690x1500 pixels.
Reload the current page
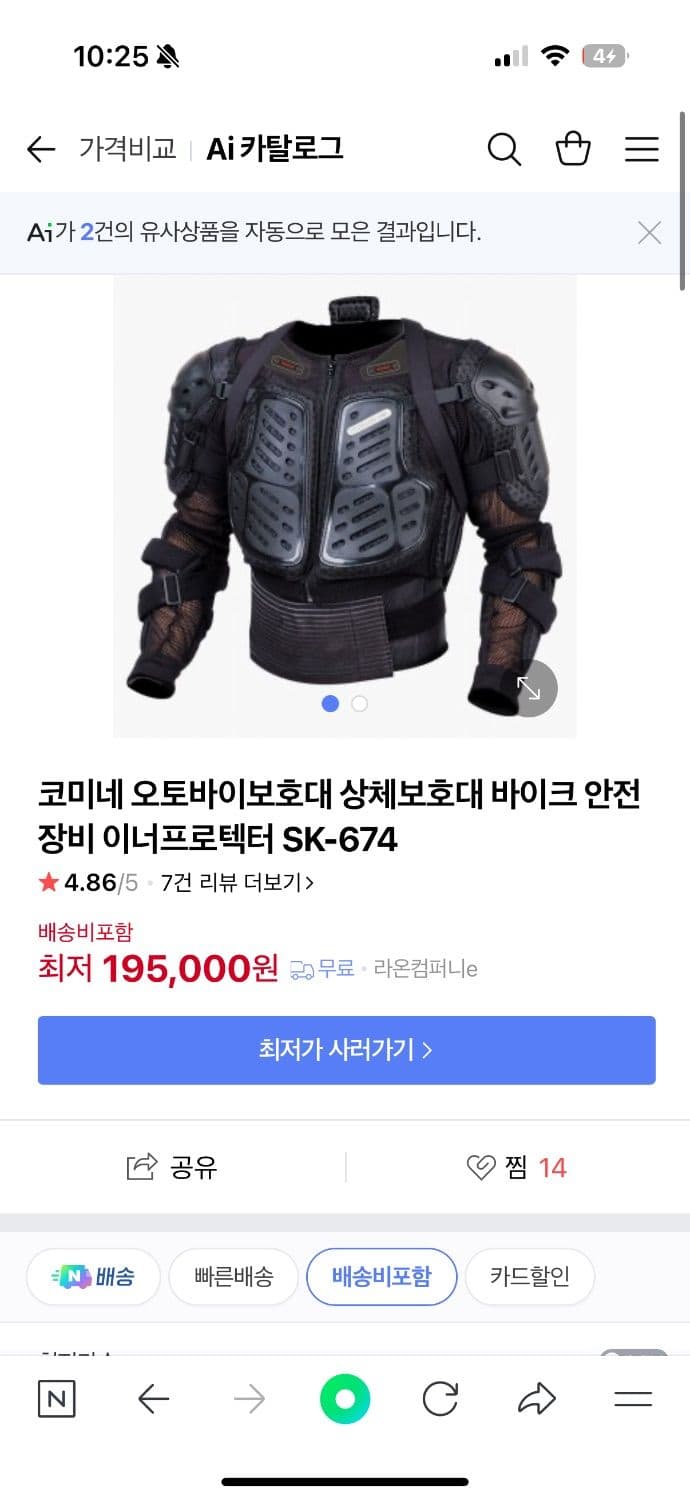pyautogui.click(x=440, y=1399)
